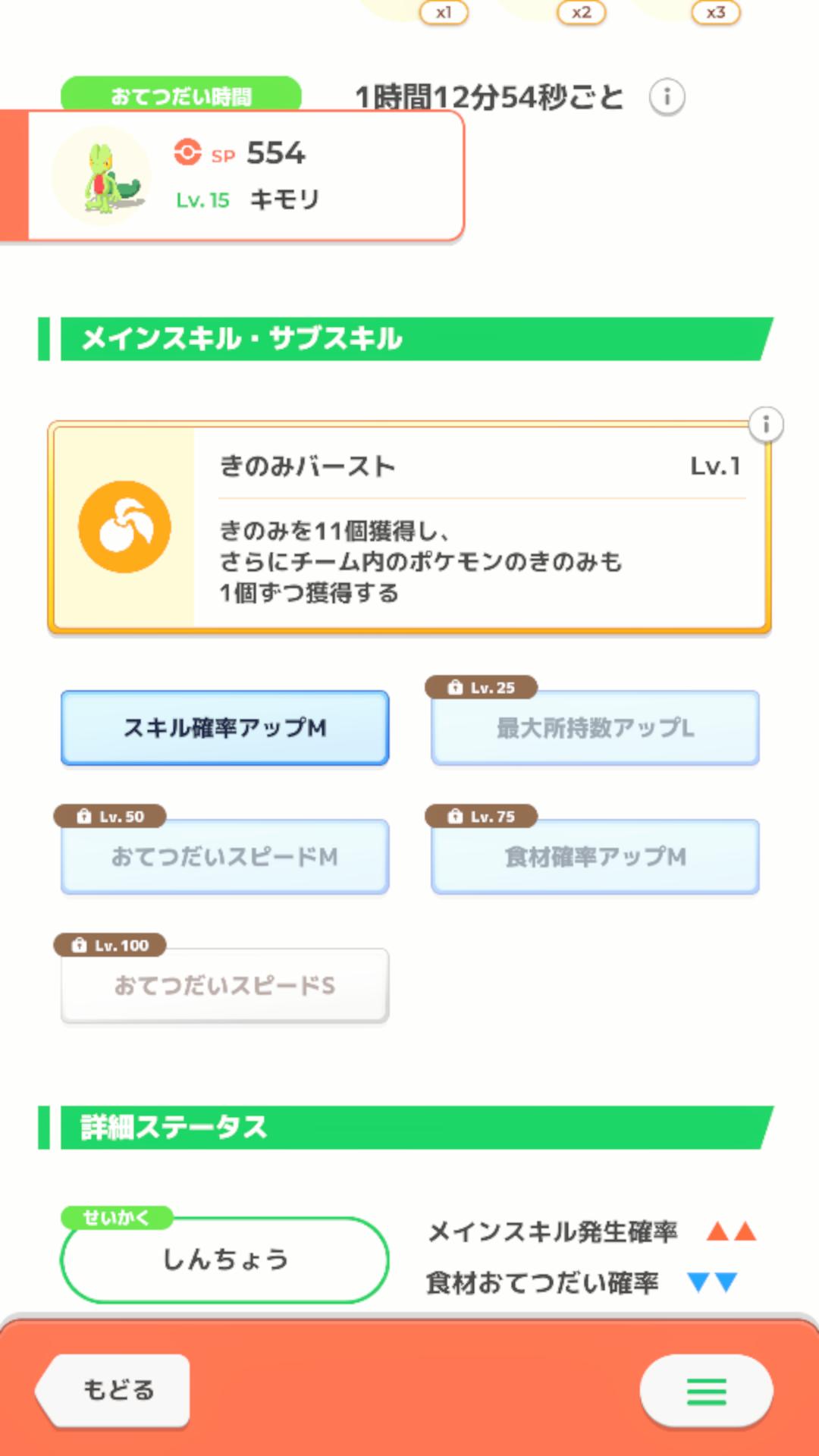The image size is (819, 1456).
Task: Tap the locked 最大所持数アップL sub skill
Action: tap(595, 728)
